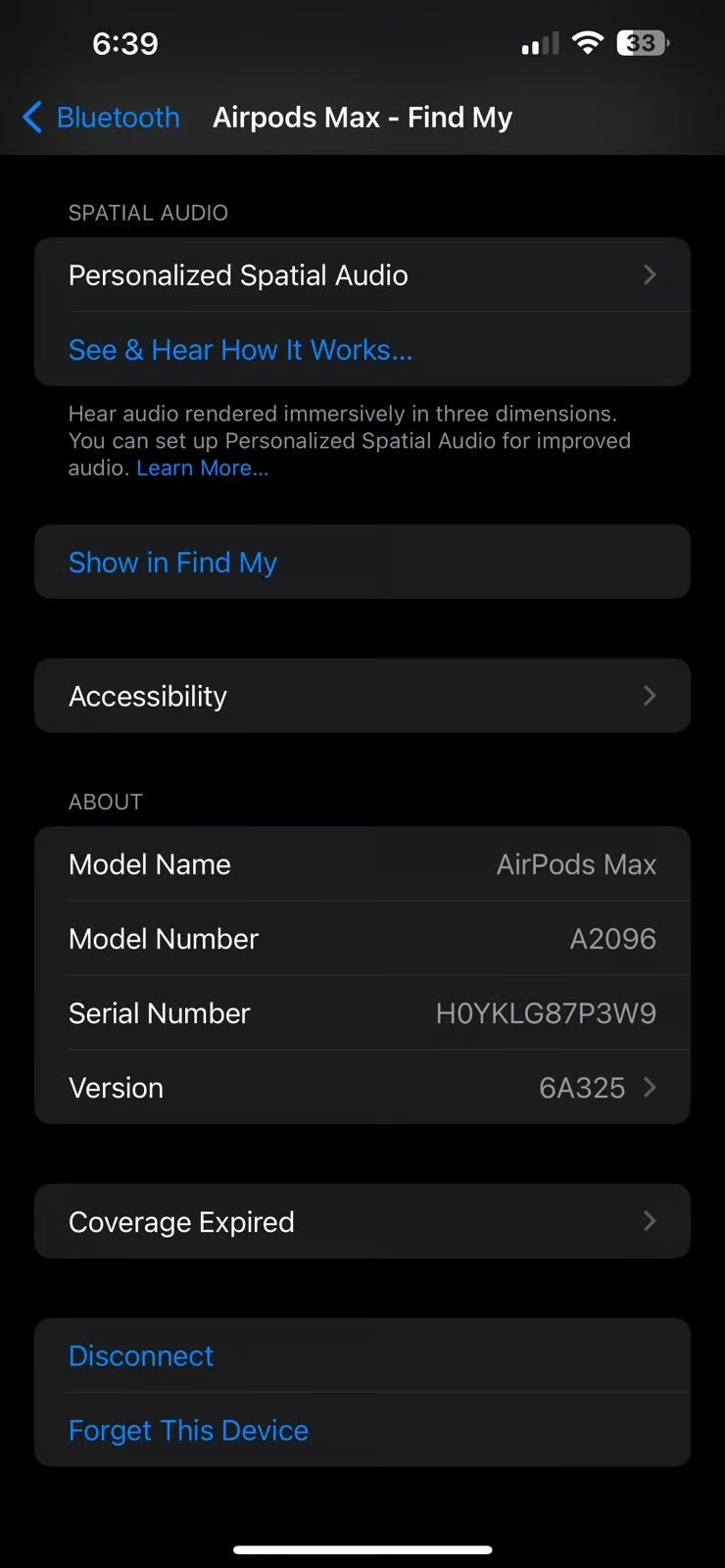Tap the chevron beside Coverage Expired
The height and width of the screenshot is (1568, 725).
tap(649, 1221)
